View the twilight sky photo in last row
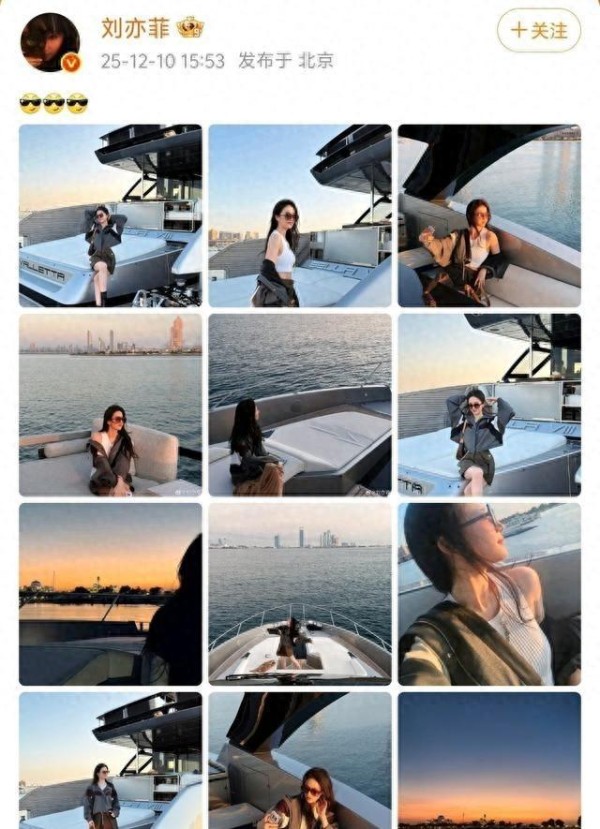Screen dimensions: 600x829 point(489,760)
